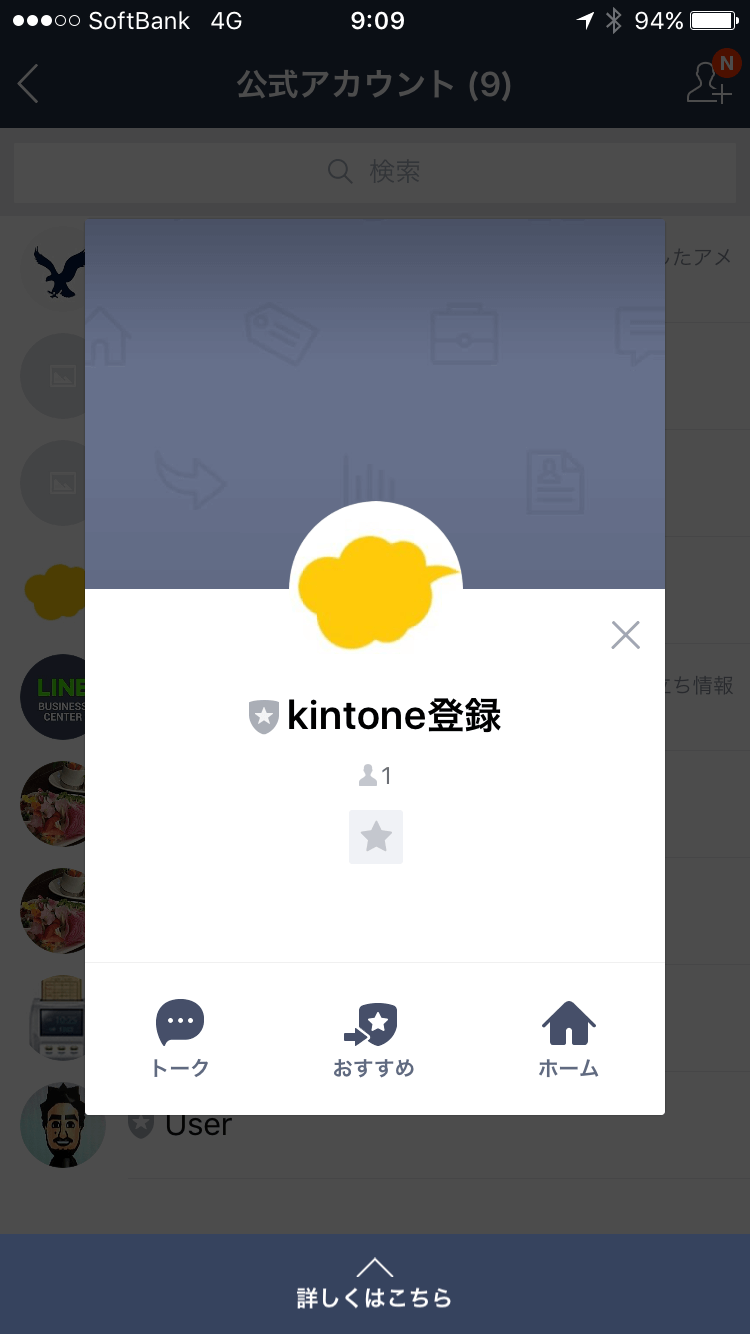Close the kintone登録 profile popup
Screen dimensions: 750x1334
point(625,635)
